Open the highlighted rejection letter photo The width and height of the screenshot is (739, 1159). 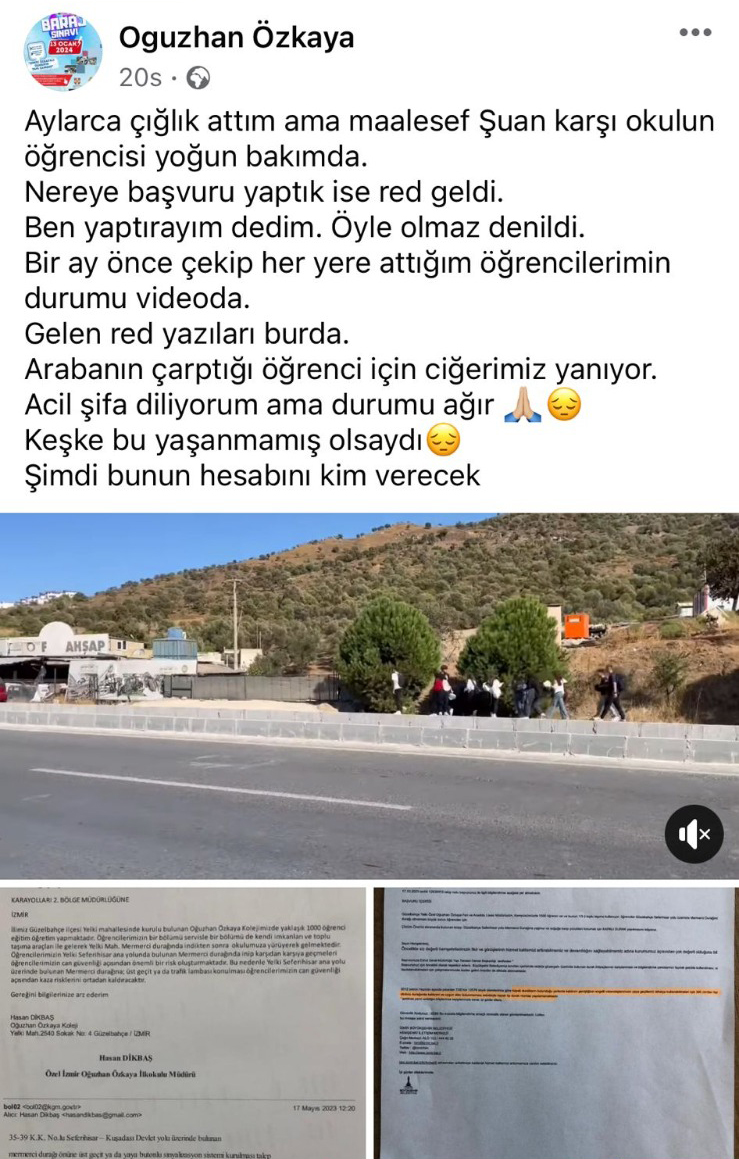(556, 1022)
